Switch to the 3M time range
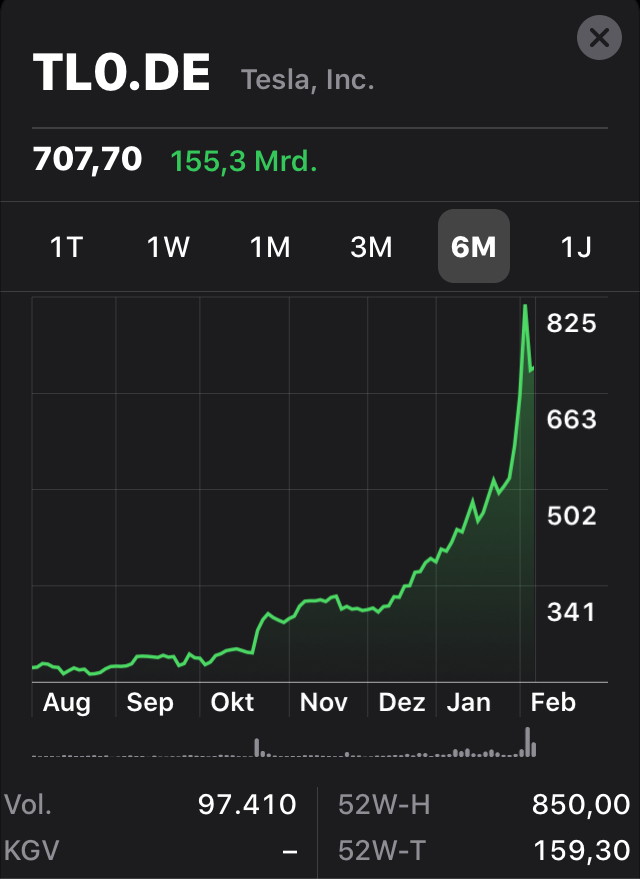The width and height of the screenshot is (640, 879). click(371, 247)
